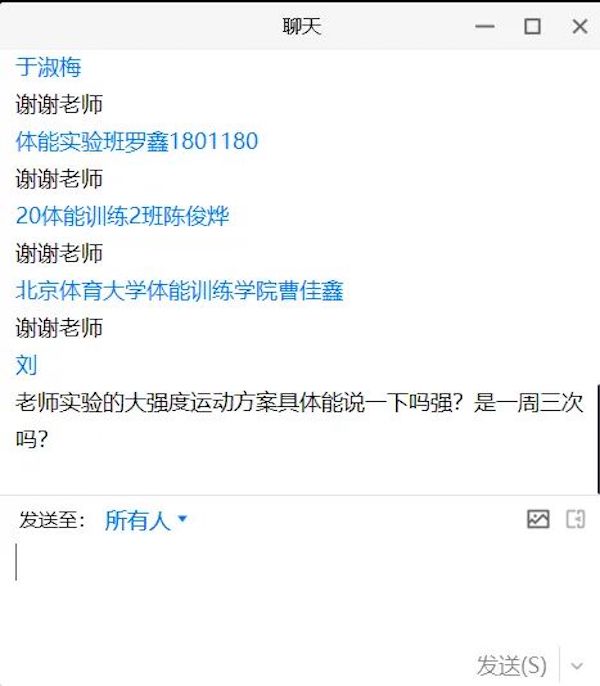This screenshot has width=600, height=686.
Task: Close the 聊天 chat window
Action: point(579,27)
